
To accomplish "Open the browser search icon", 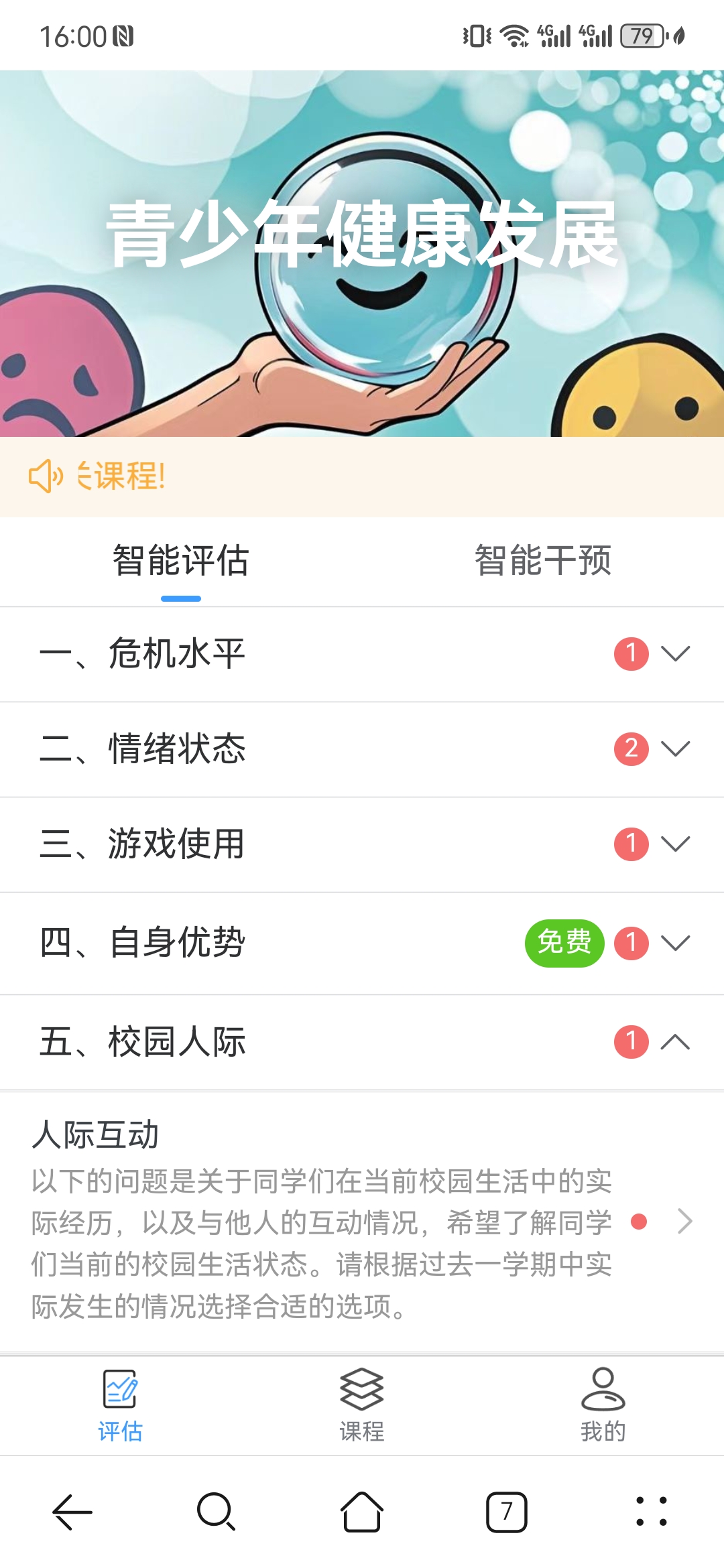I will pos(216,1512).
